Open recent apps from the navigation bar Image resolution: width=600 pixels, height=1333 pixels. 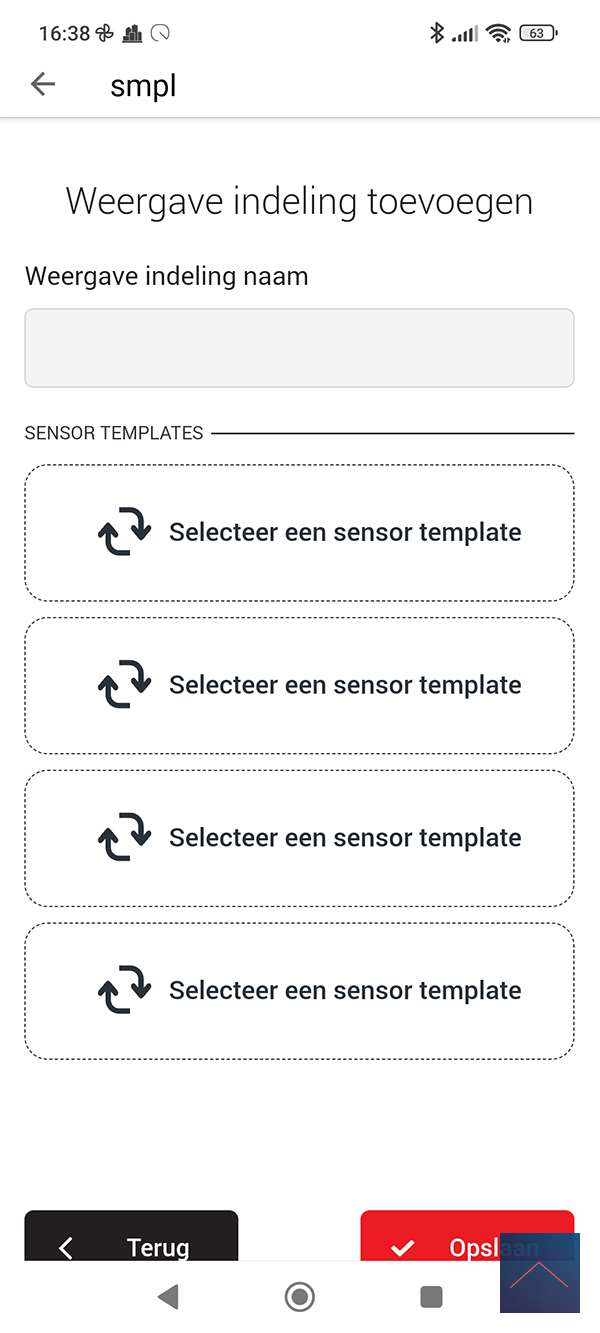[431, 1297]
